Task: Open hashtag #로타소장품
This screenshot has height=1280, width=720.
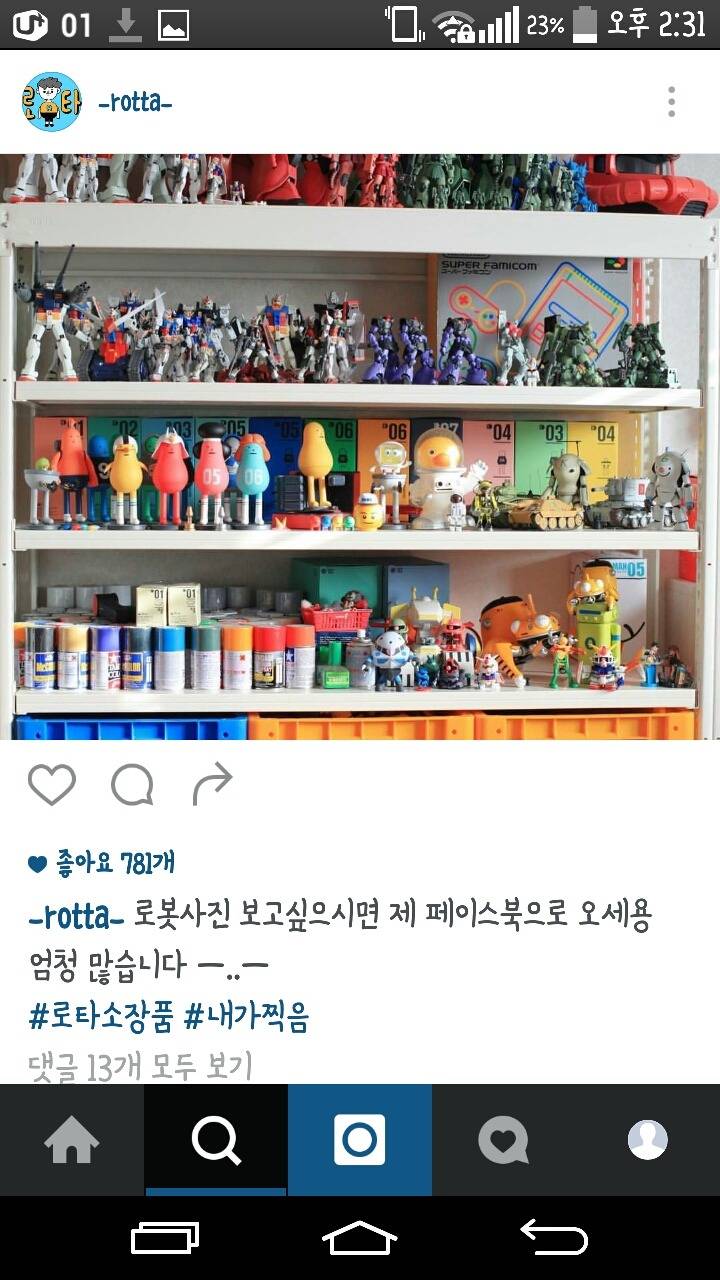Action: 101,1017
